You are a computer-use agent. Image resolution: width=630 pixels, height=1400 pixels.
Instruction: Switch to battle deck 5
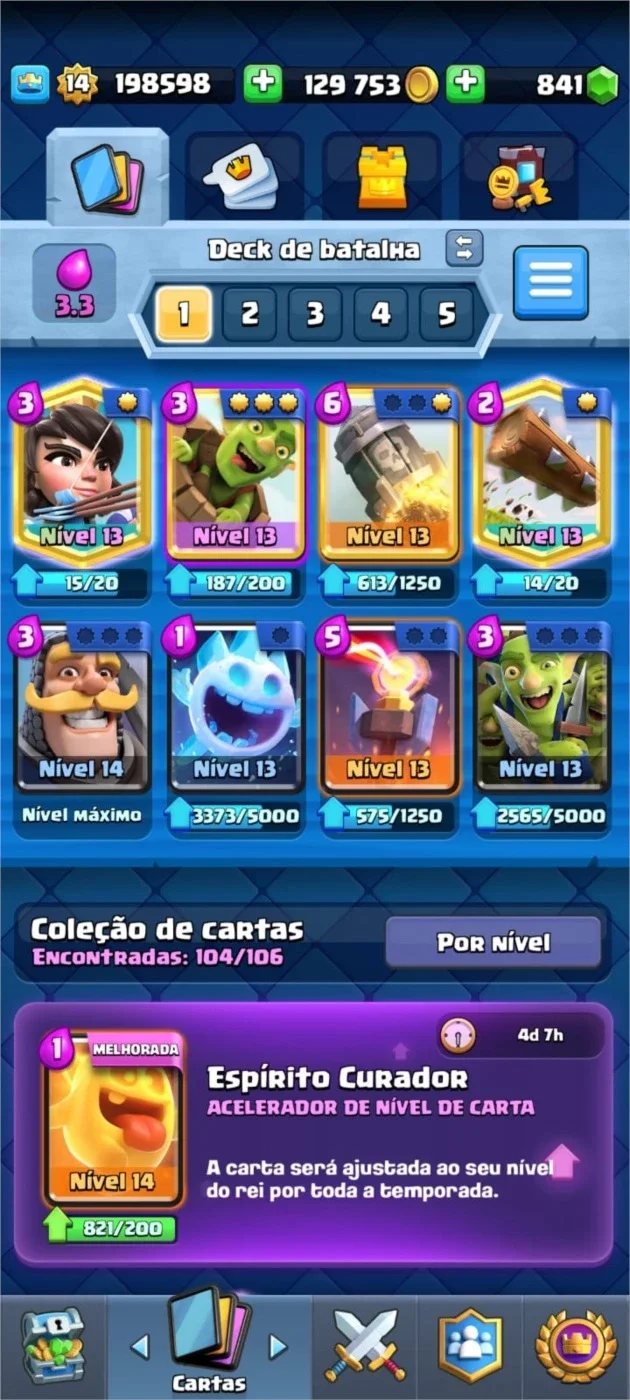tap(446, 315)
